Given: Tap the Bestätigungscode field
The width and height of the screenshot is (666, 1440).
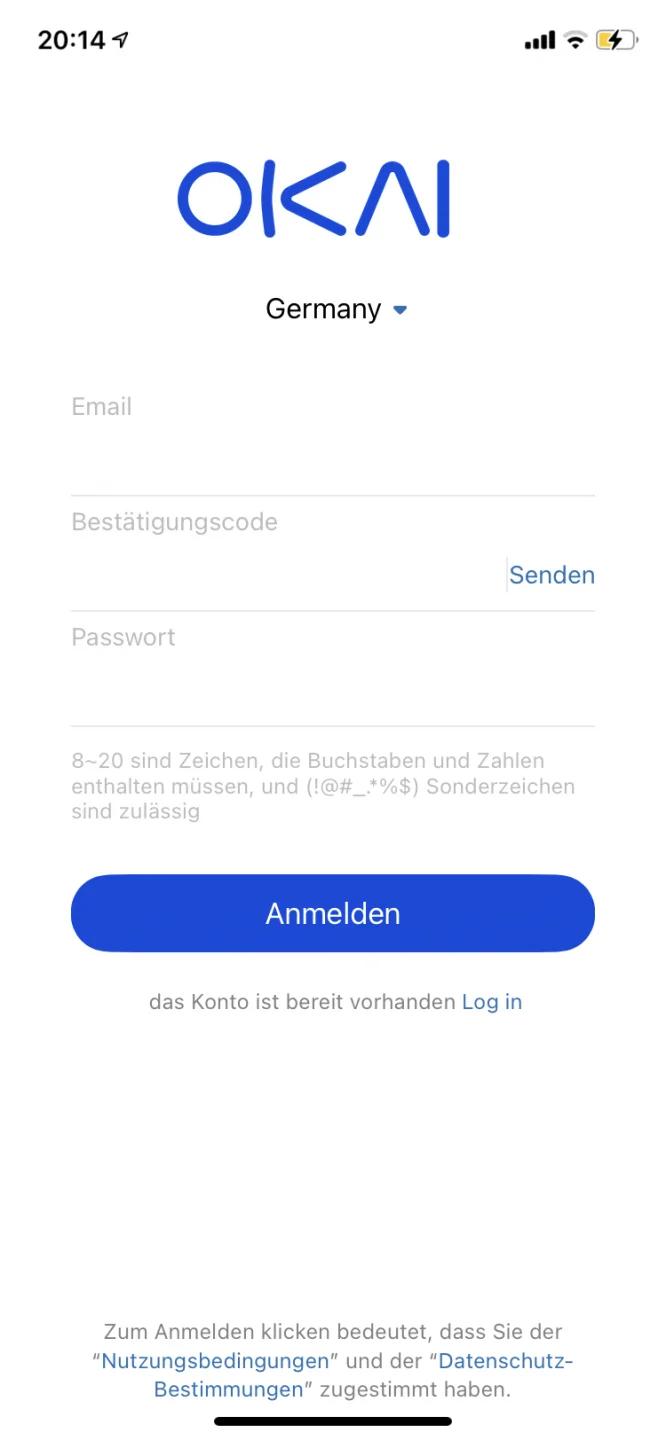Looking at the screenshot, I should [x=285, y=572].
